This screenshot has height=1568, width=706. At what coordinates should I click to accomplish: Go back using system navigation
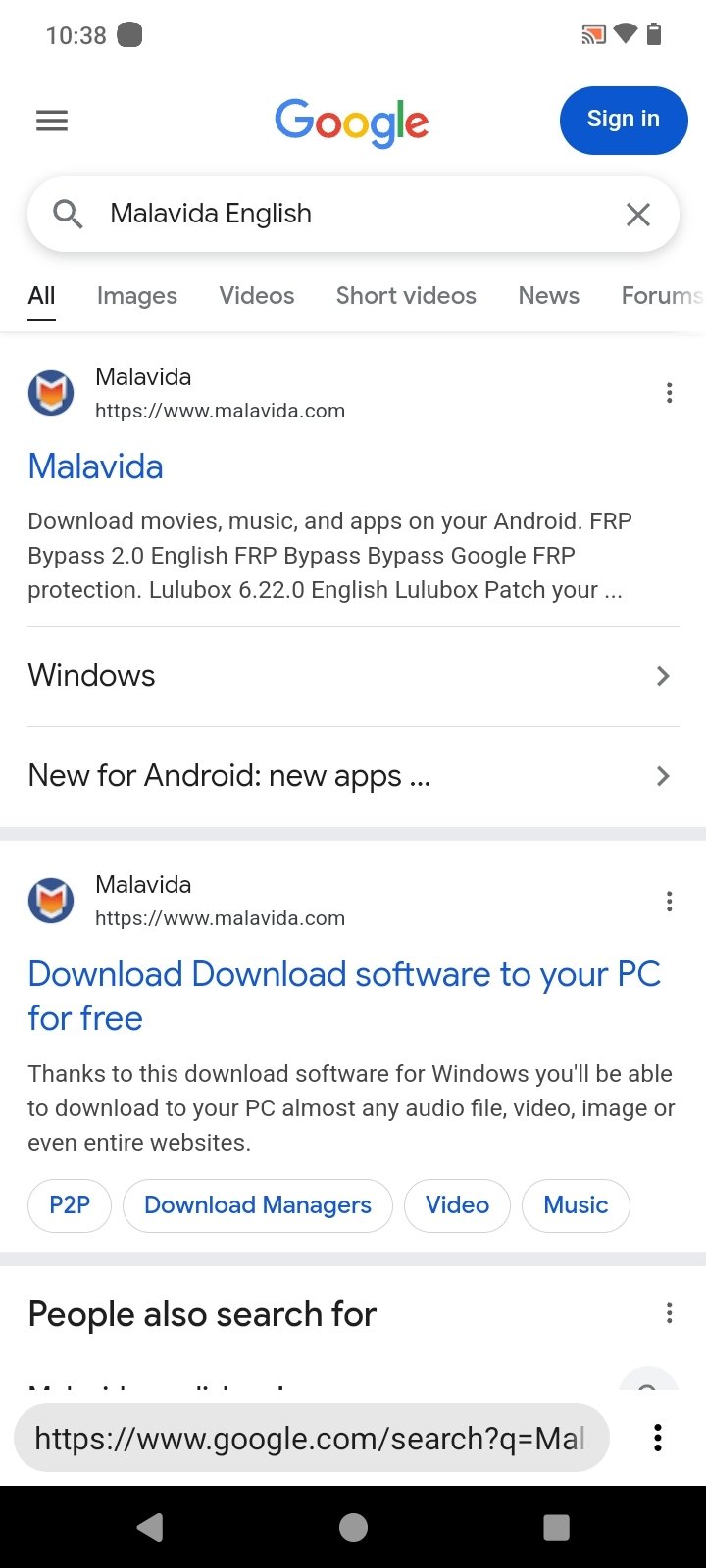point(150,1527)
